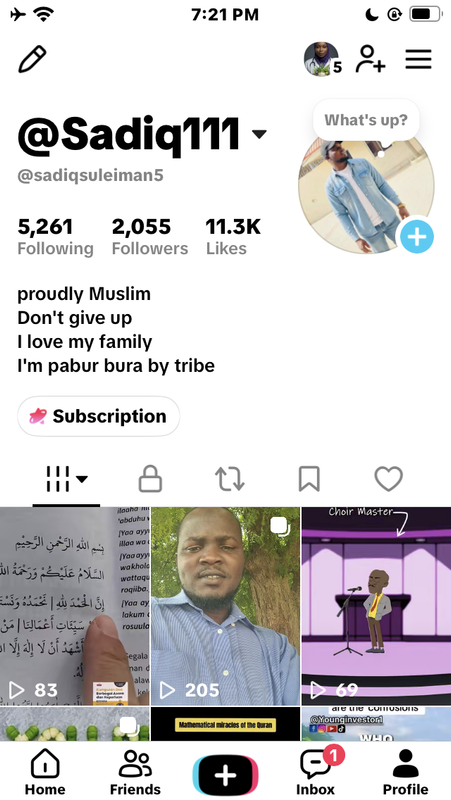Go to the Home tab

(45, 772)
